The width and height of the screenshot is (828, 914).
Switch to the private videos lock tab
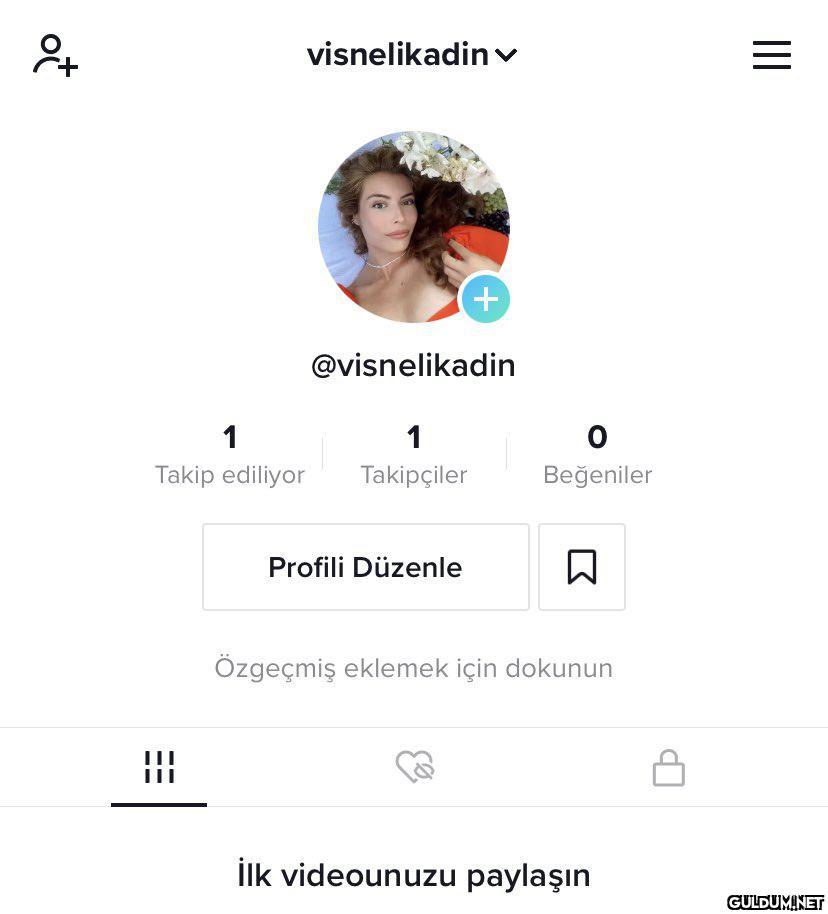pos(668,768)
